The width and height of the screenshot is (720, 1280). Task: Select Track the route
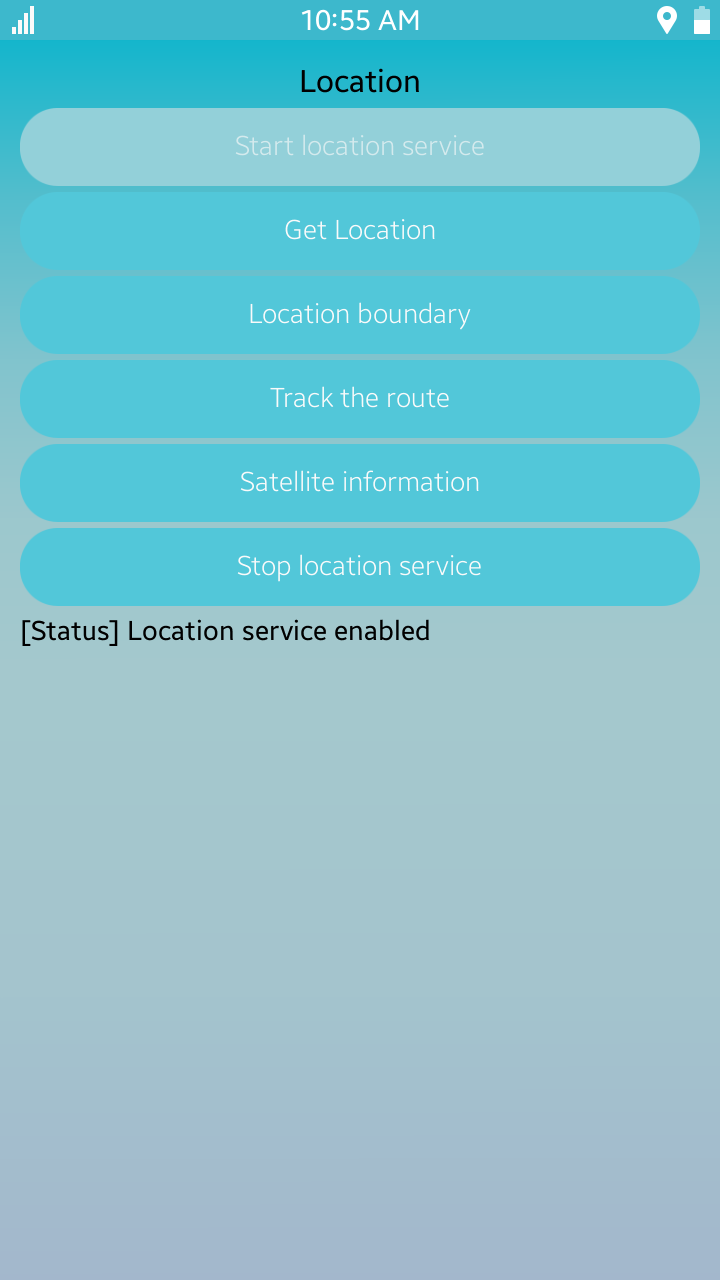360,398
